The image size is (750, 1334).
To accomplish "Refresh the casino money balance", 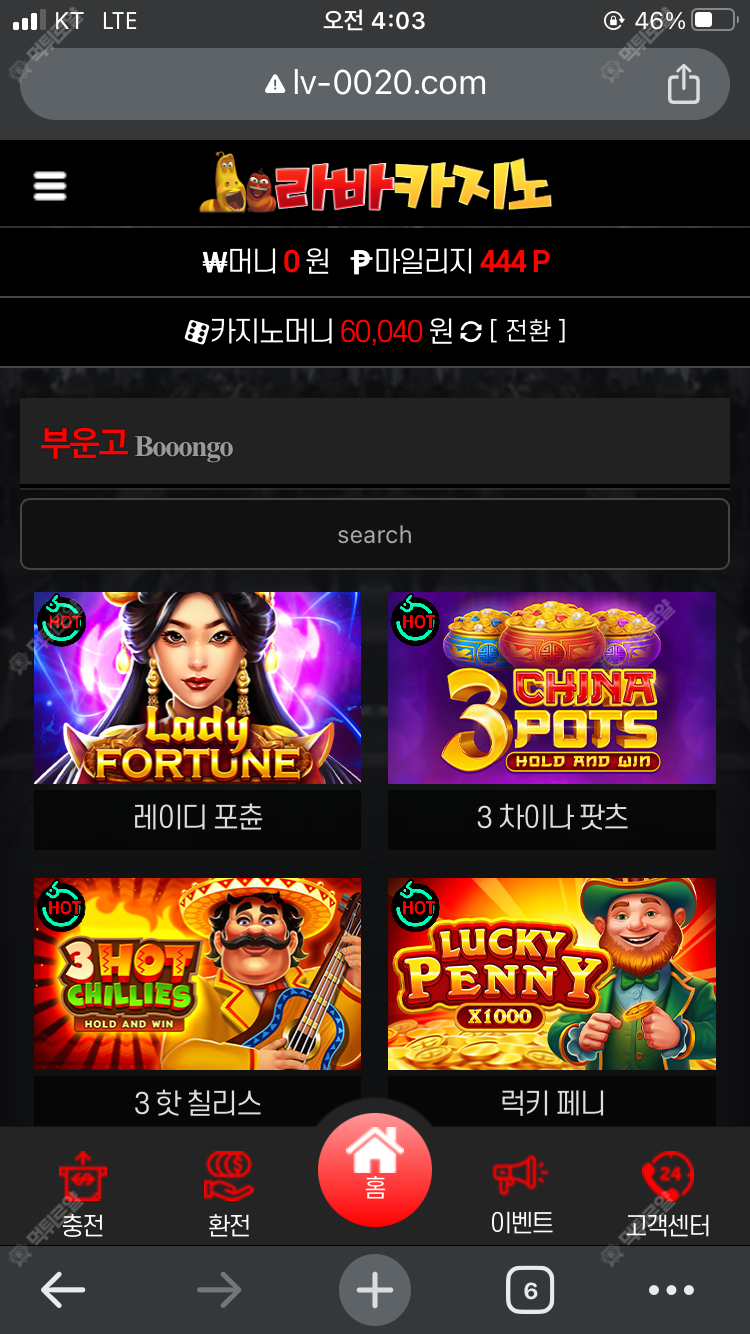I will [471, 332].
